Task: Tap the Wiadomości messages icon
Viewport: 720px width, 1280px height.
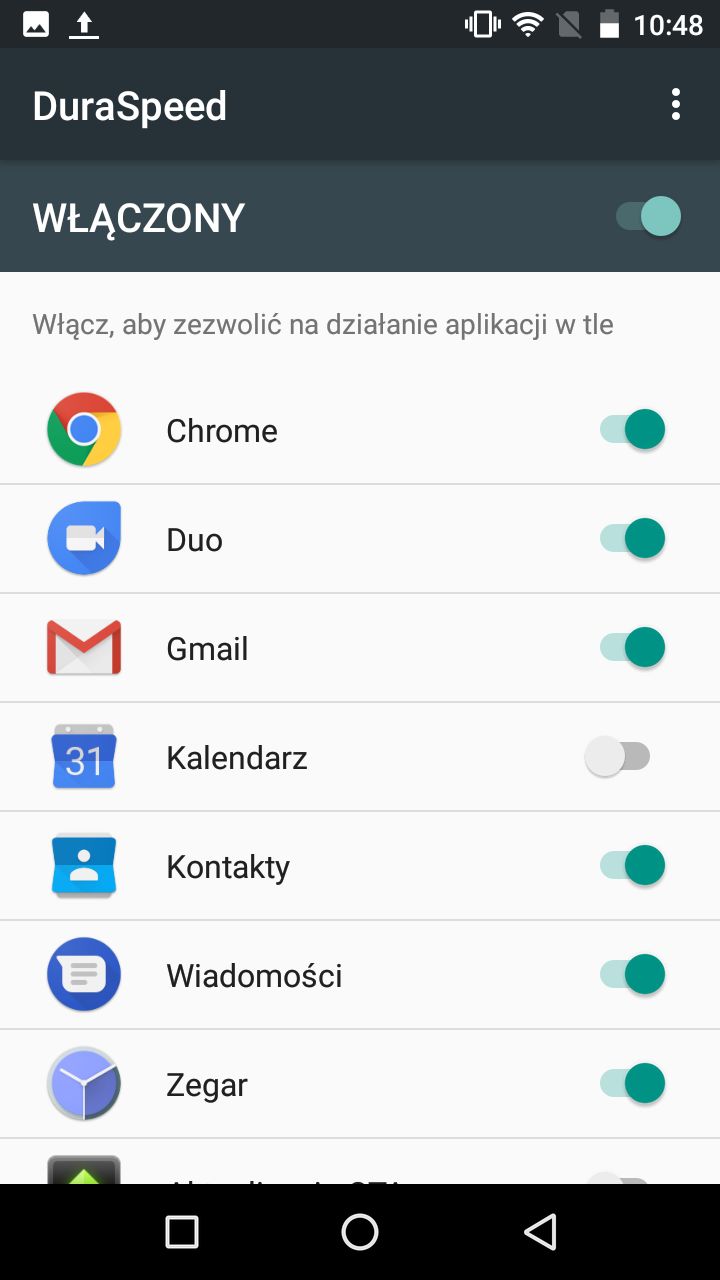Action: click(84, 975)
